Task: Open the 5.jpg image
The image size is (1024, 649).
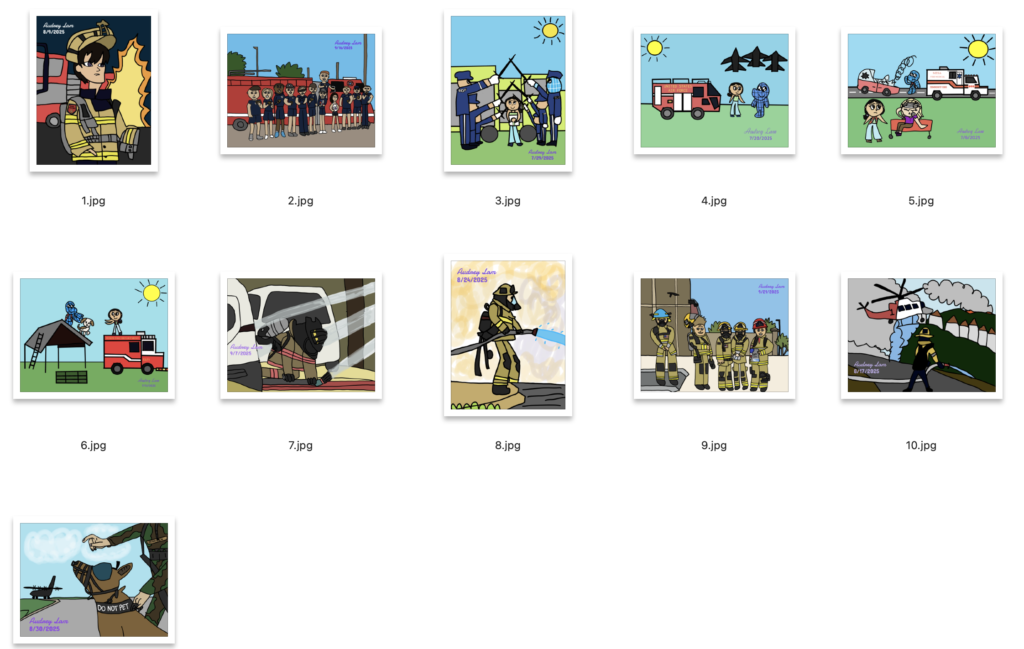Action: point(921,91)
